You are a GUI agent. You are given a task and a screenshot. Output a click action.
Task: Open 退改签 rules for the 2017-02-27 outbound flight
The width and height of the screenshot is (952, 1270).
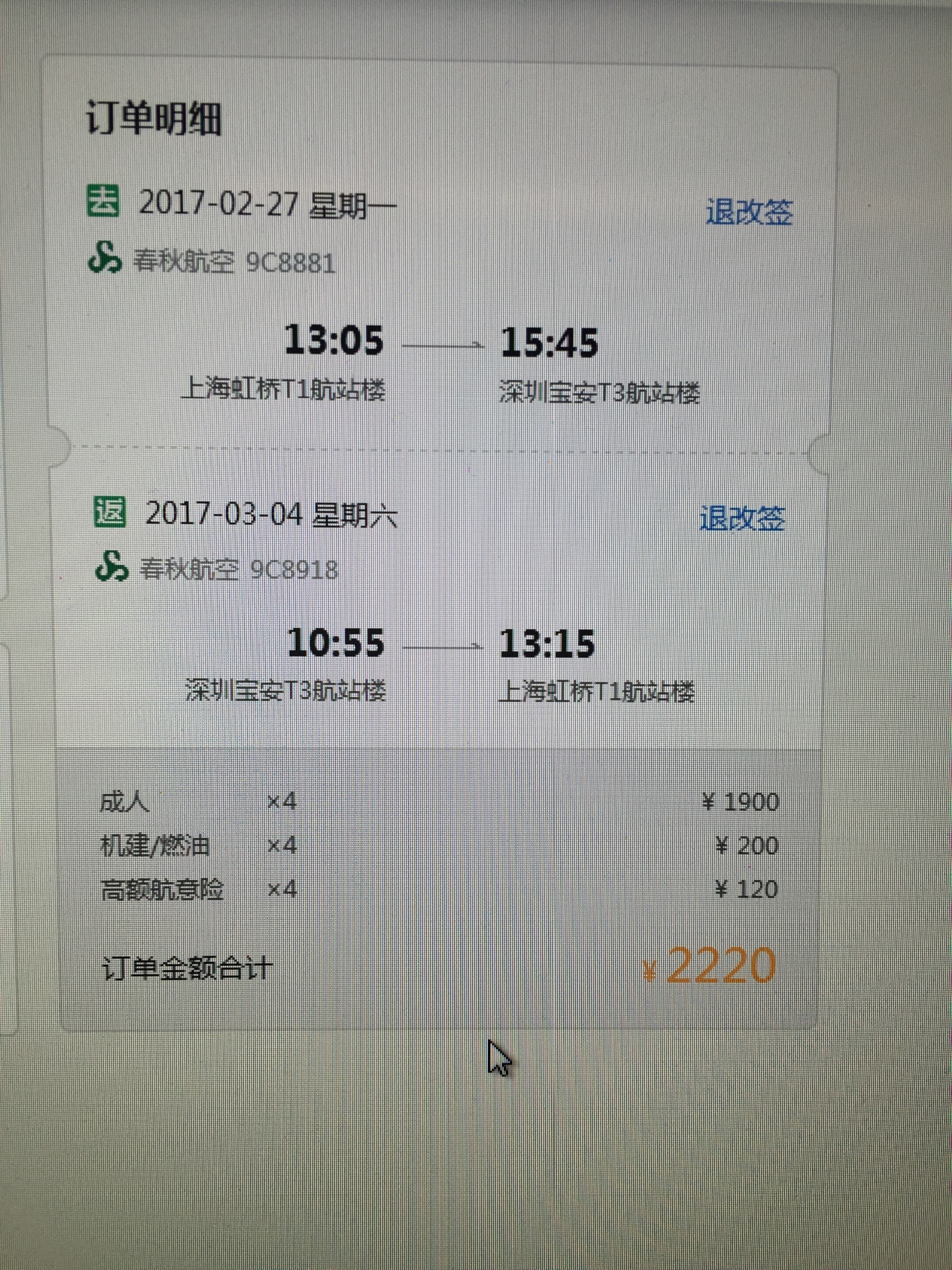[x=749, y=212]
